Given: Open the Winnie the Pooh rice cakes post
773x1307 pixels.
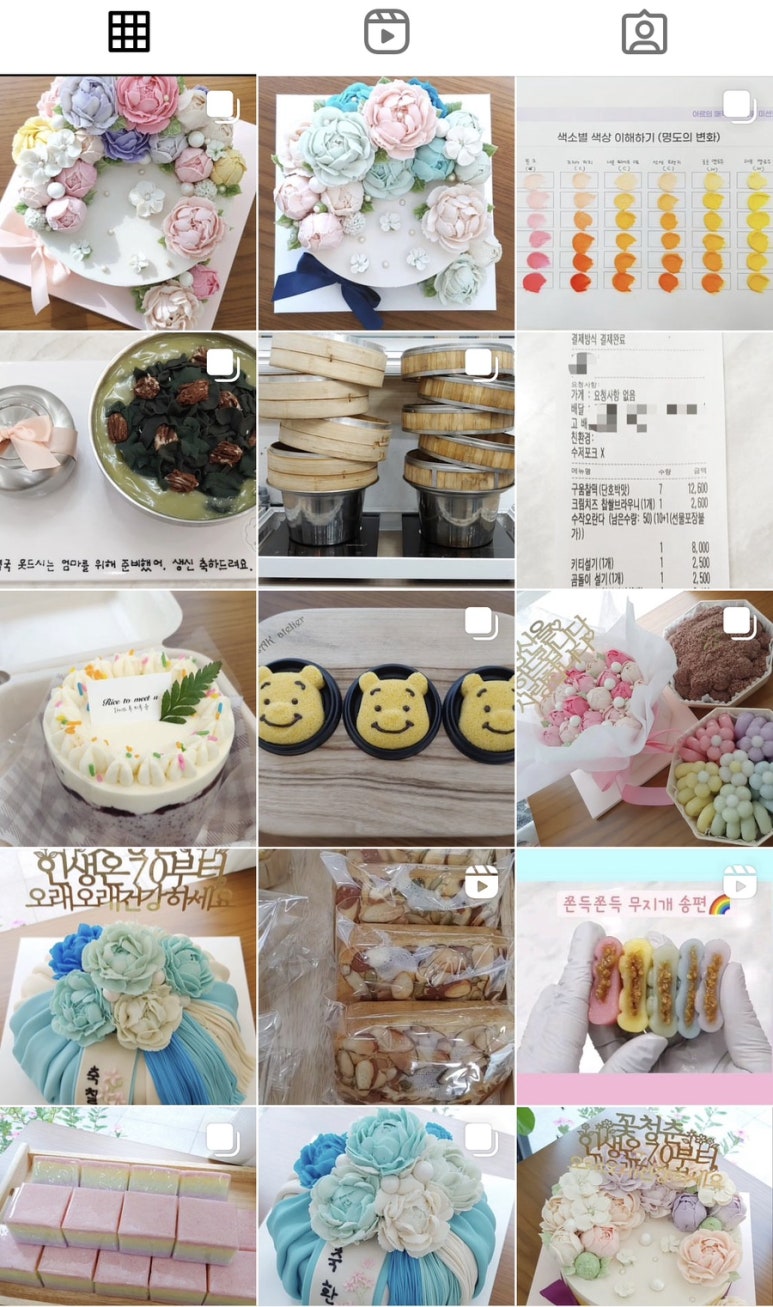Looking at the screenshot, I should point(386,718).
